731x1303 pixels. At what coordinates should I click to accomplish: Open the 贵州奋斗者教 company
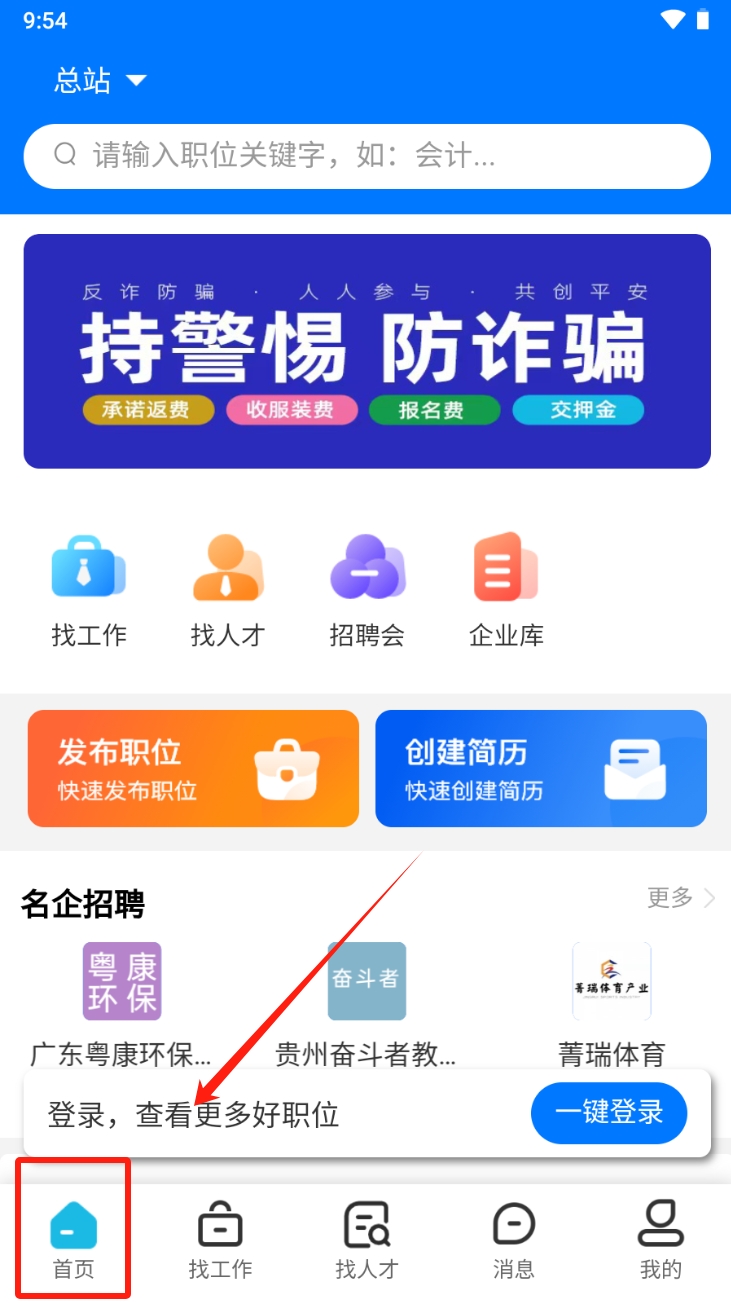(x=367, y=1005)
